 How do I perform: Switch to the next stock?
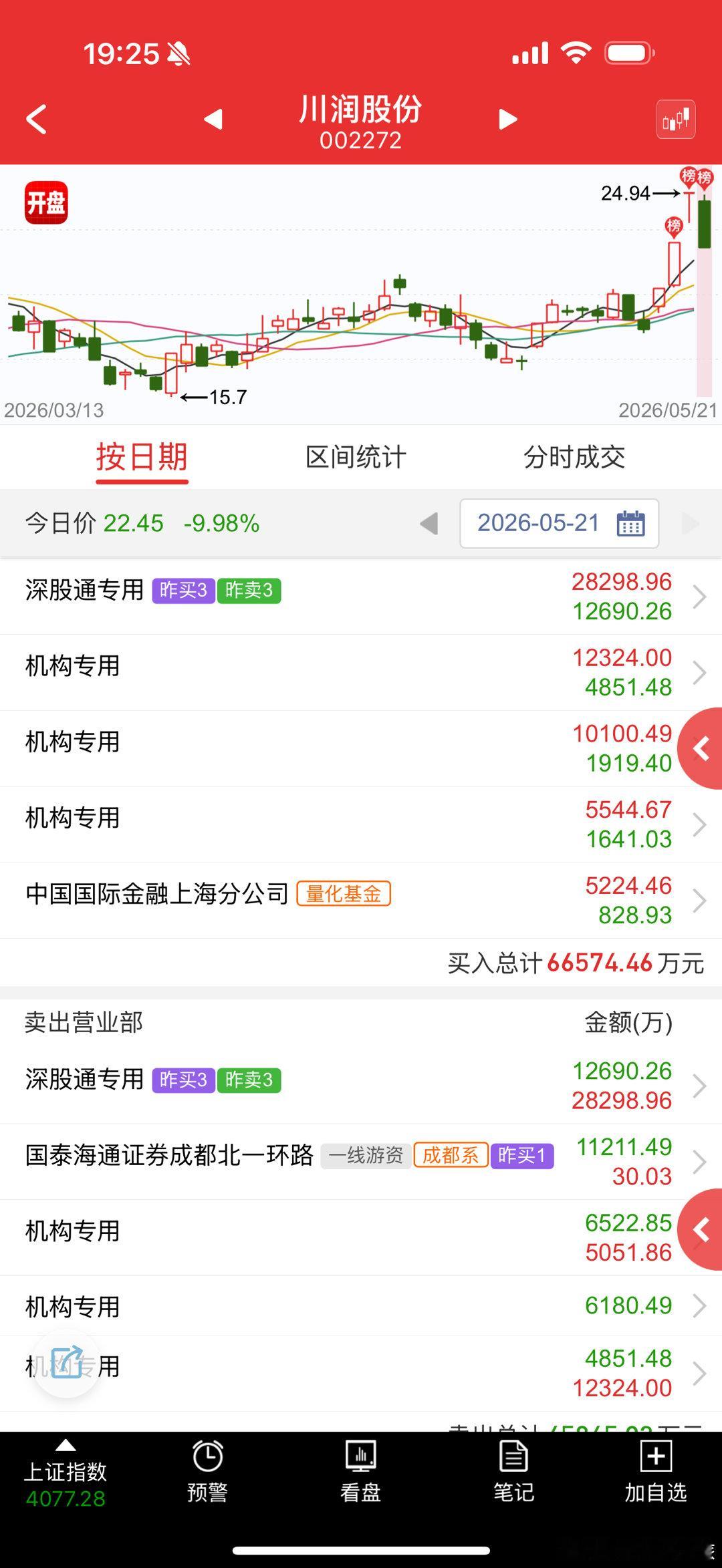(508, 120)
